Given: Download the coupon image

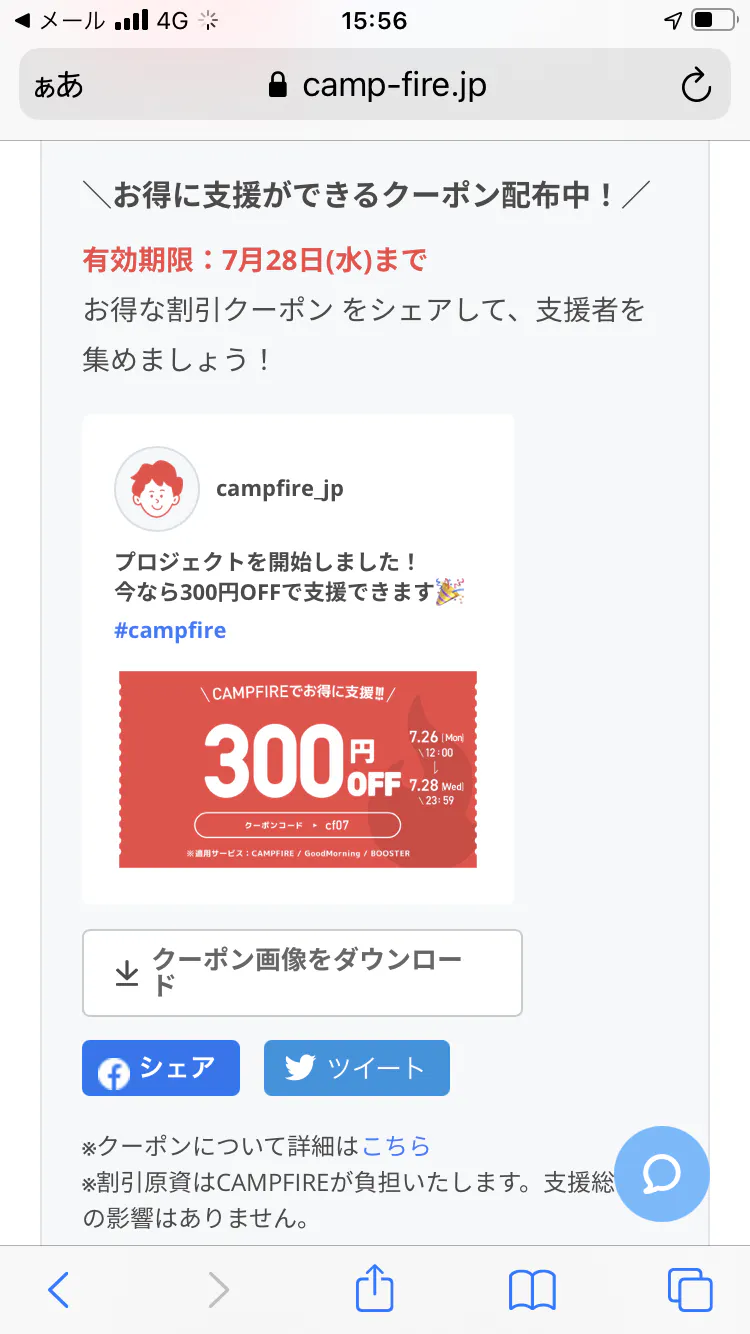Looking at the screenshot, I should 301,973.
